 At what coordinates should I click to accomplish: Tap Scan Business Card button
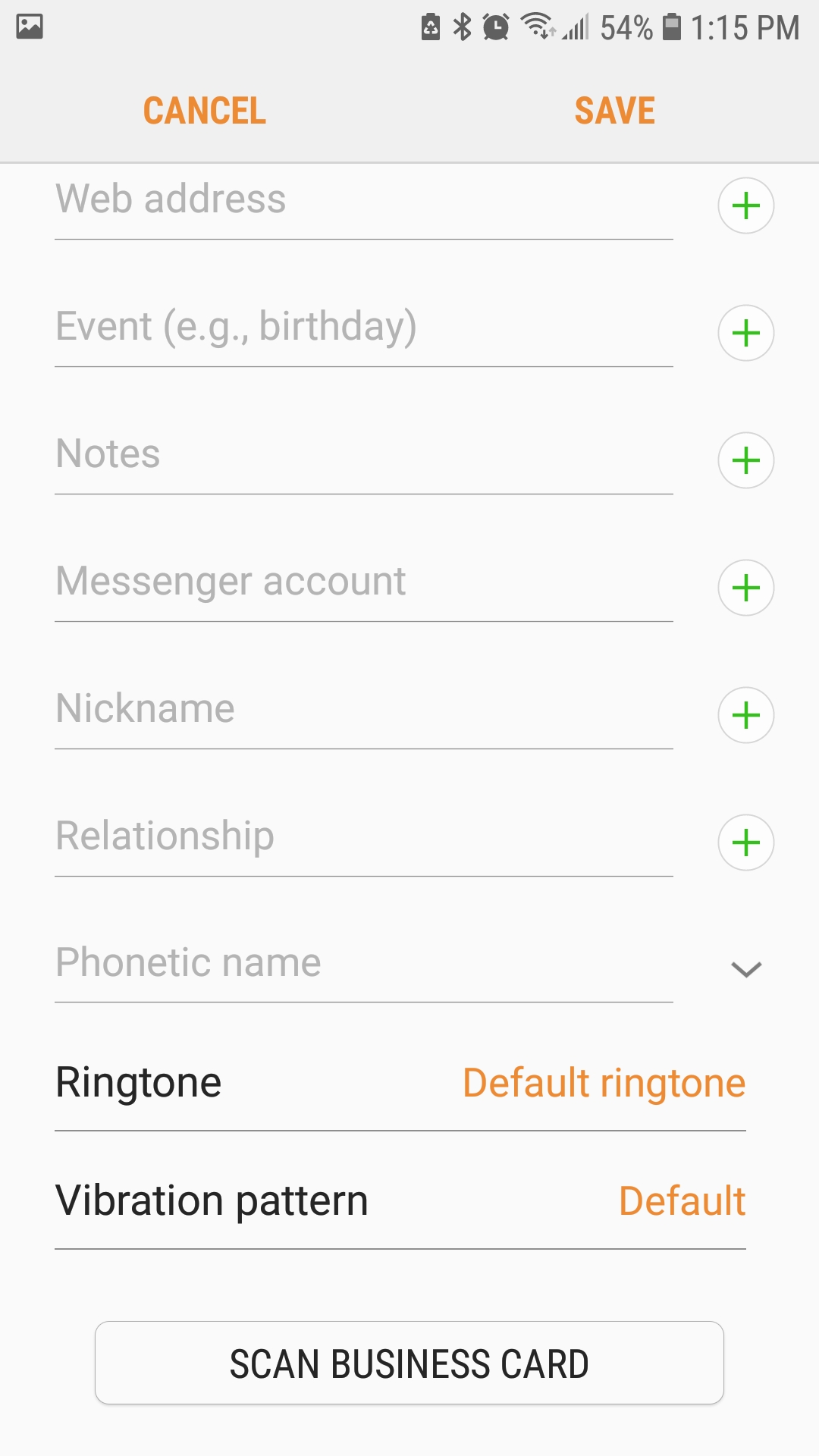(409, 1363)
